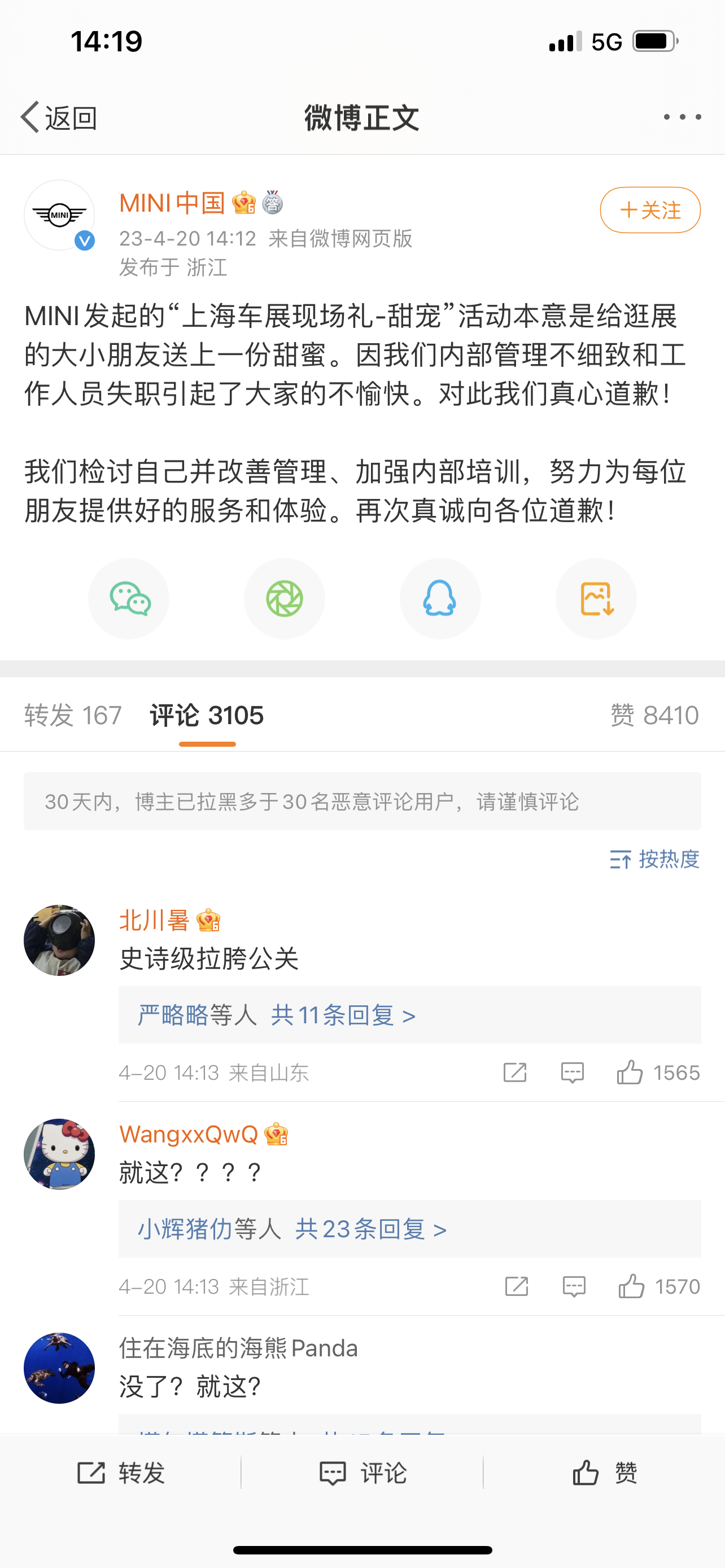This screenshot has height=1568, width=725.
Task: Tap bottom 转发 repost button
Action: [x=122, y=1473]
